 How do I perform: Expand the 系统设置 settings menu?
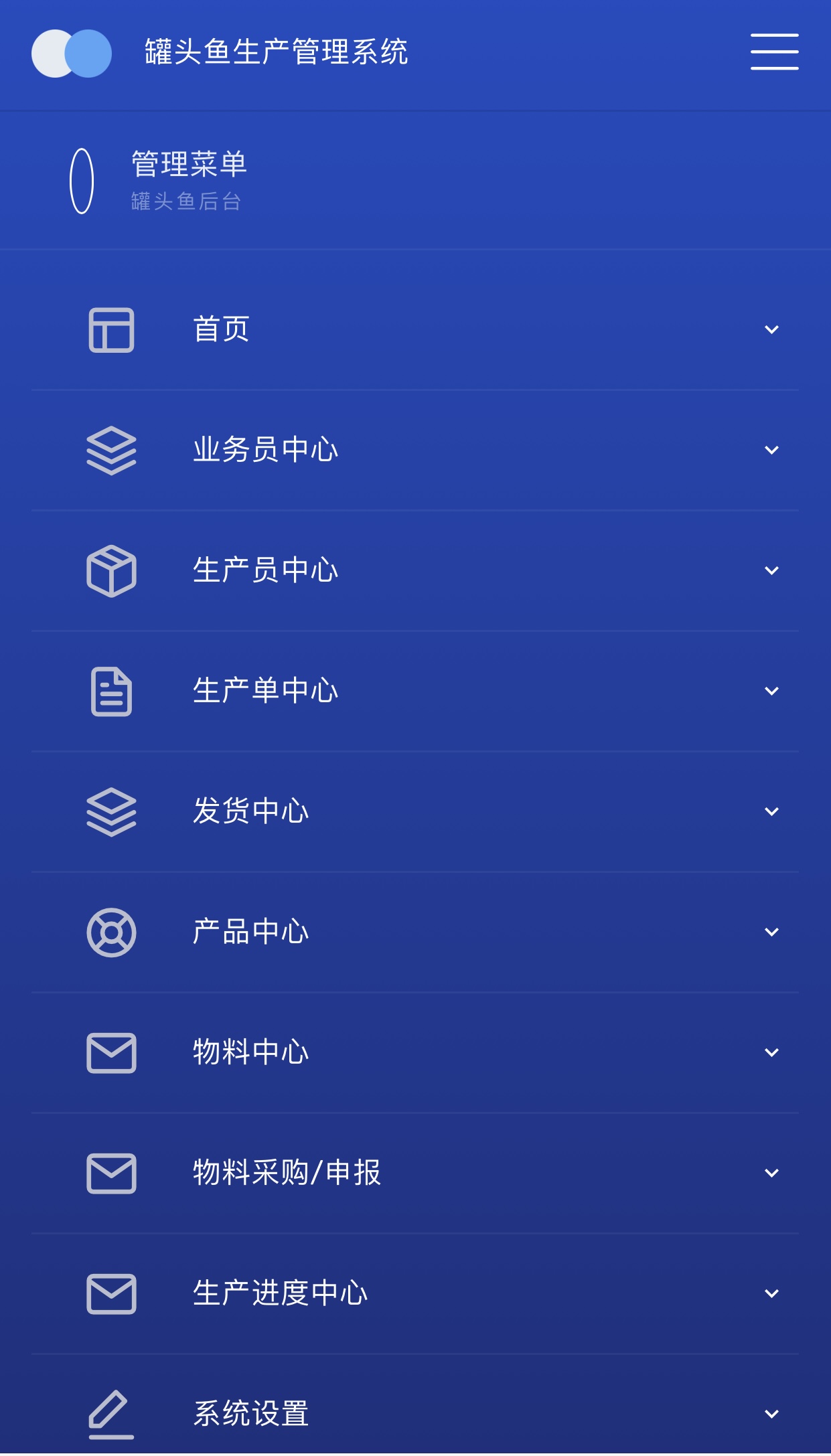[415, 1414]
